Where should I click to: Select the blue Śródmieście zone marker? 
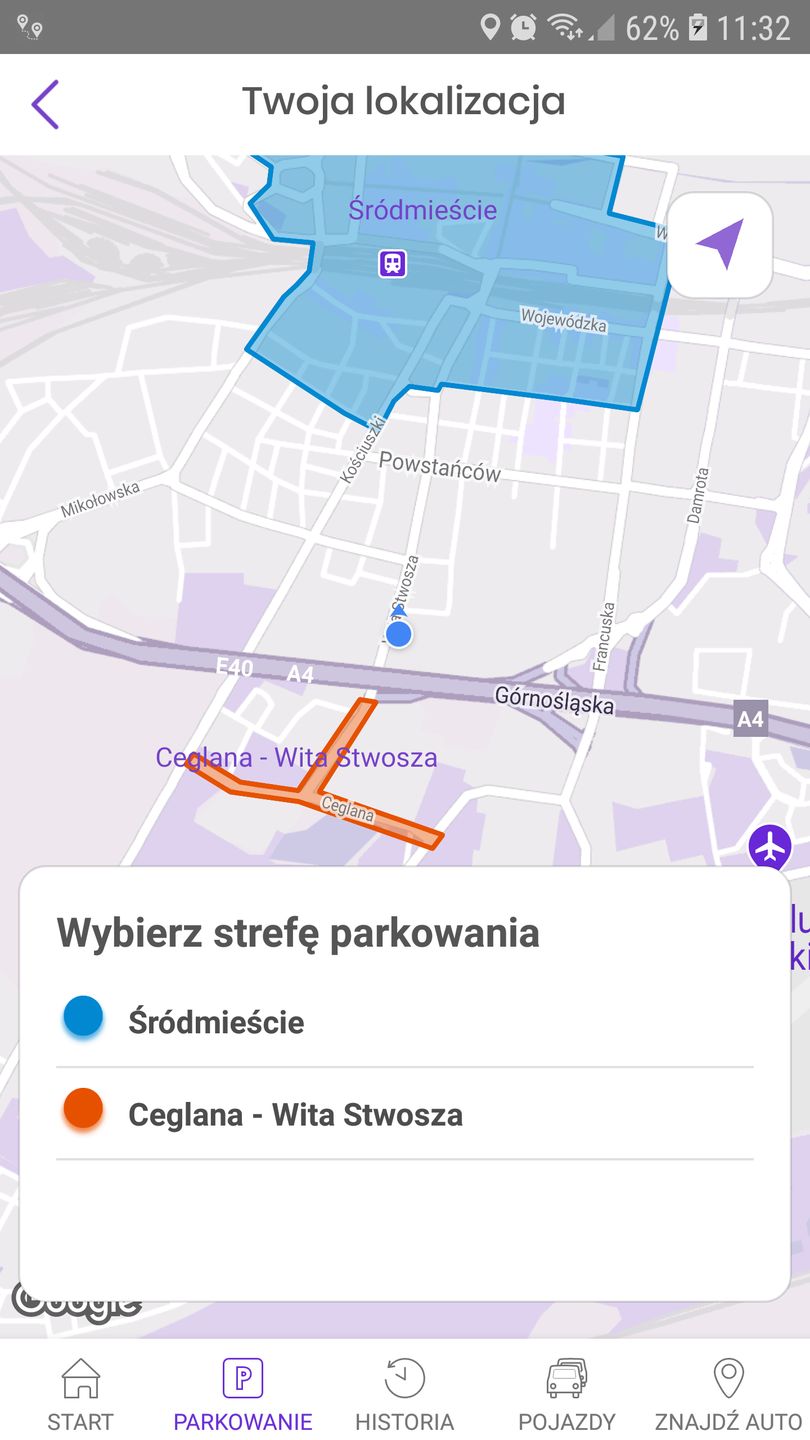point(81,1016)
